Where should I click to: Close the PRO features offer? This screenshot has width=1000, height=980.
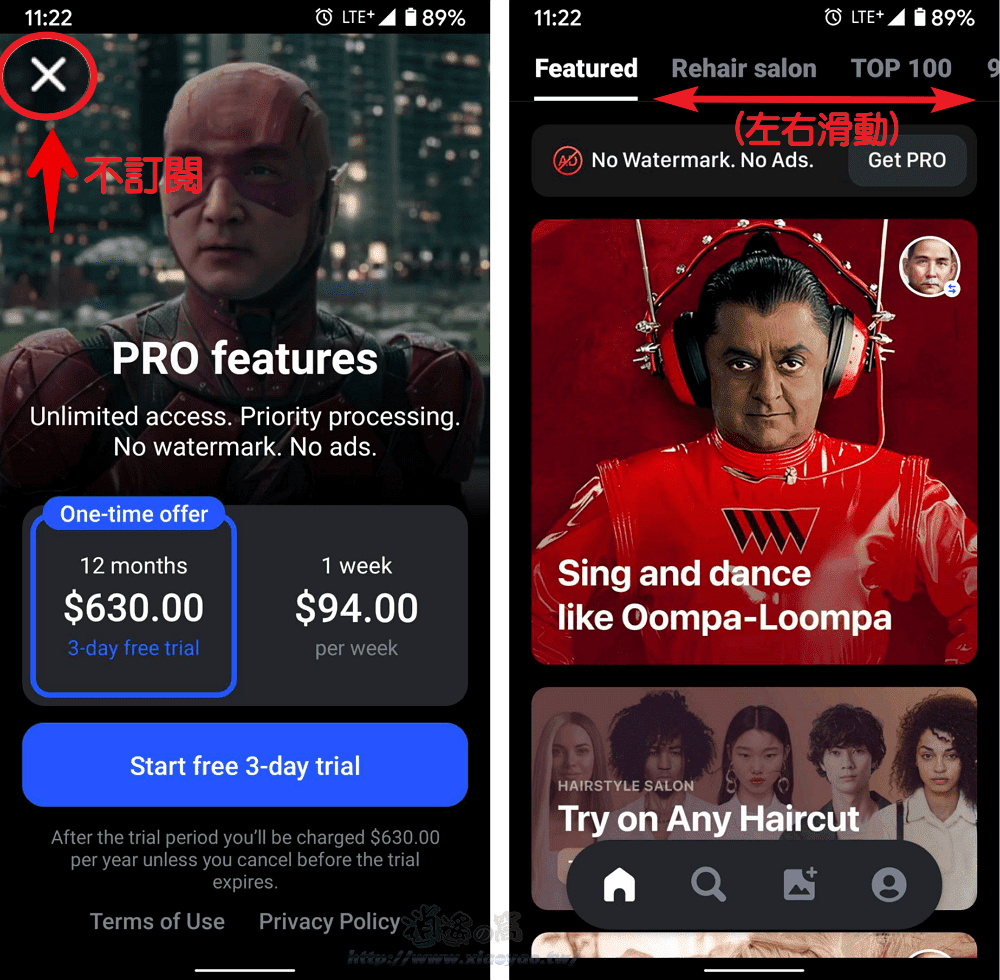tap(48, 74)
